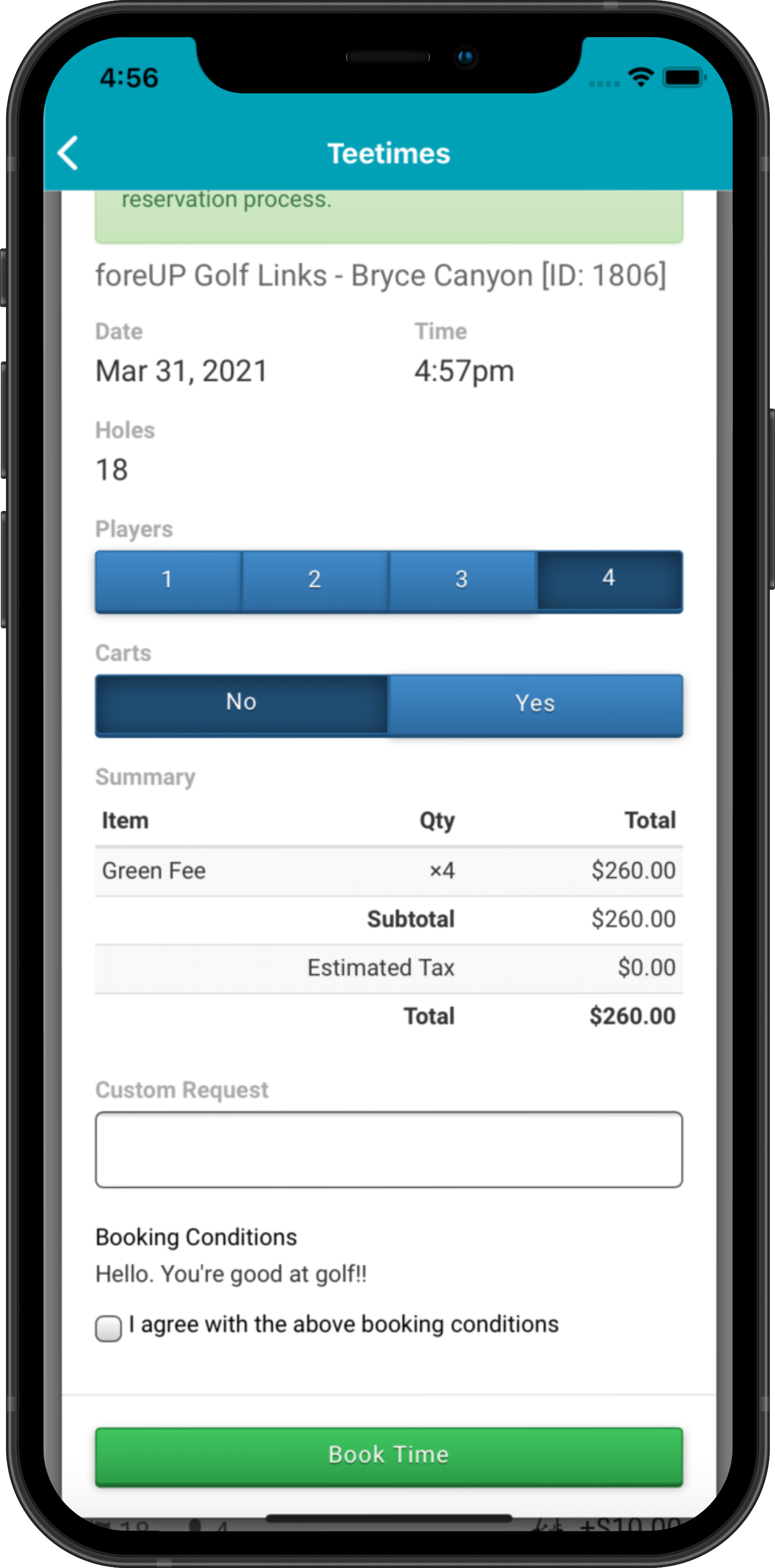
Task: Set Carts to Yes
Action: click(535, 703)
